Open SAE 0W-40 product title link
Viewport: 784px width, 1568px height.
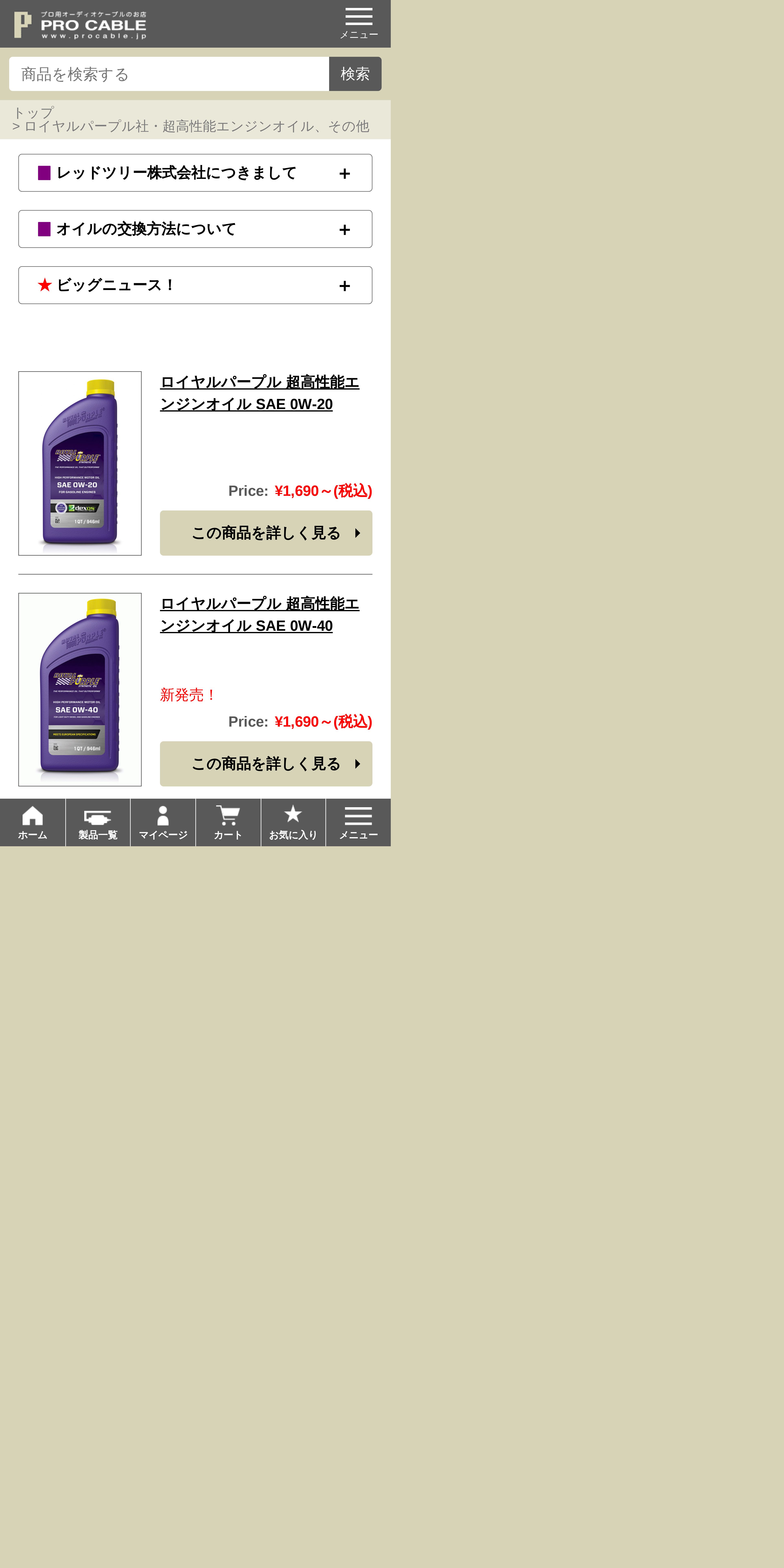click(259, 615)
